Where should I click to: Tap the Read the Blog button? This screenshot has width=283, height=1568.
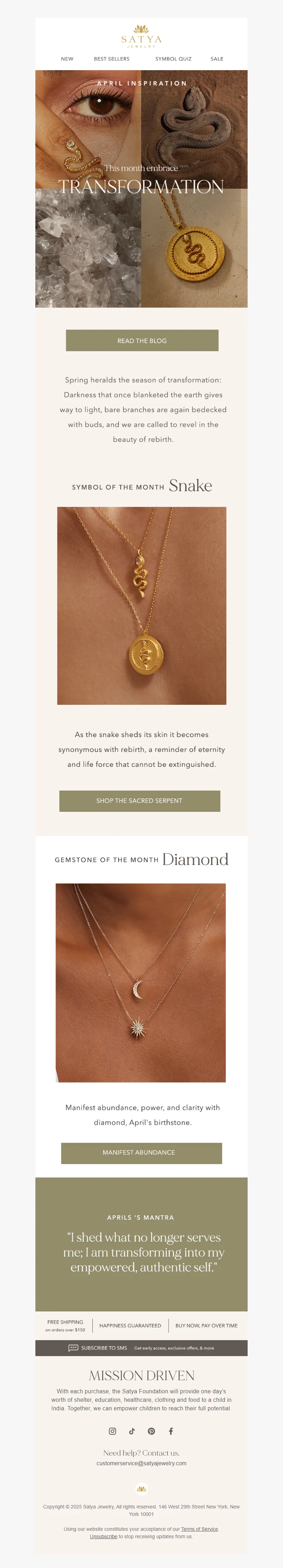pyautogui.click(x=142, y=340)
